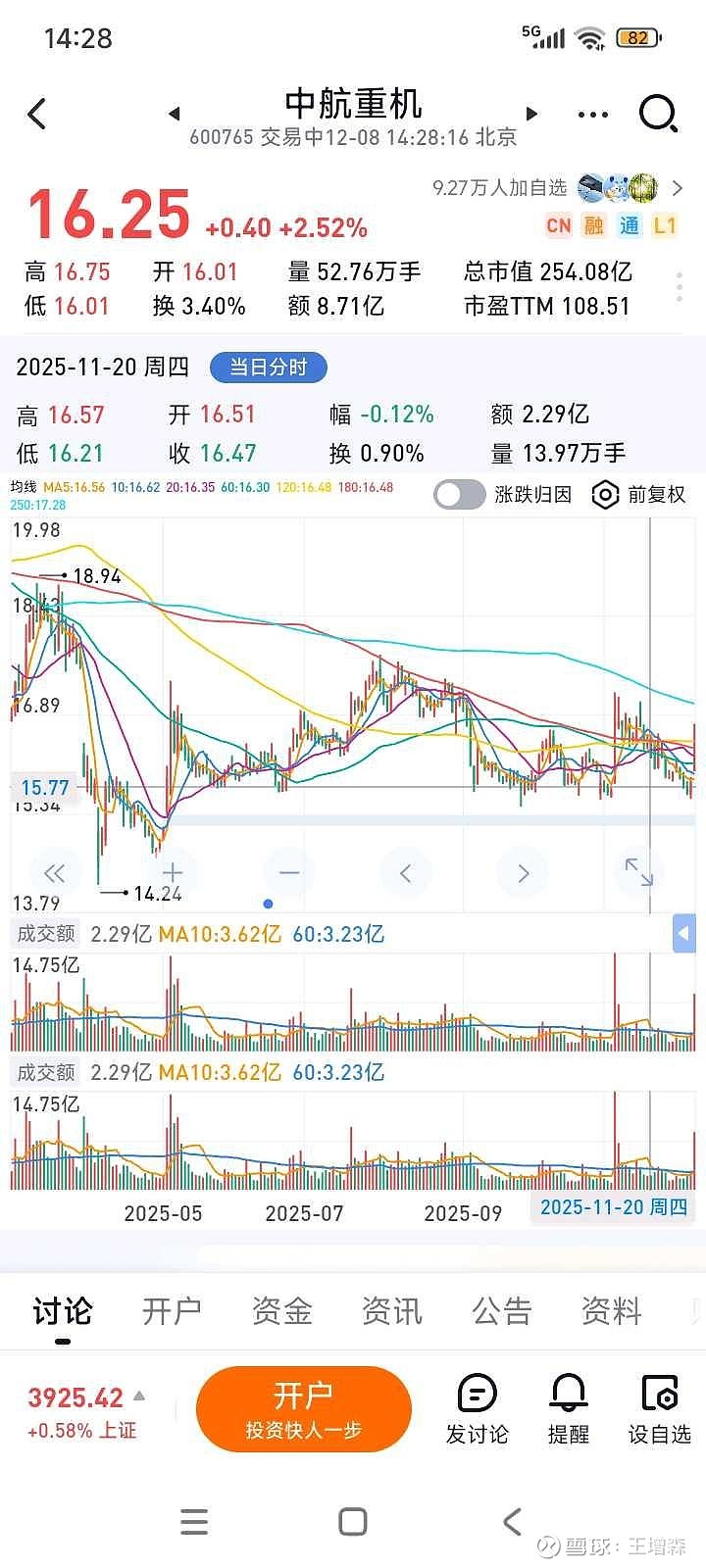Add the stock to watchlist via 设自选
The image size is (706, 1568).
click(659, 1409)
